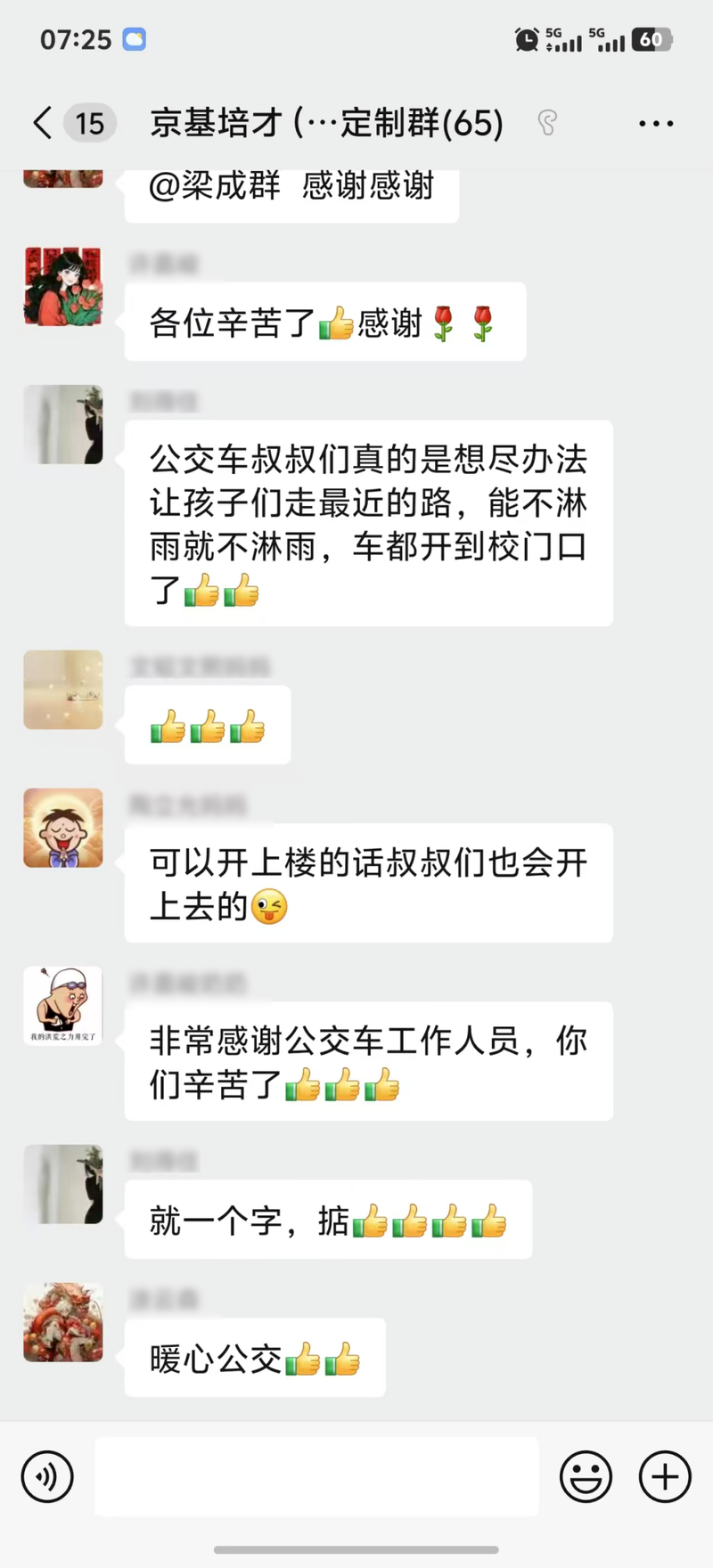Tap the message text input field

click(316, 1476)
